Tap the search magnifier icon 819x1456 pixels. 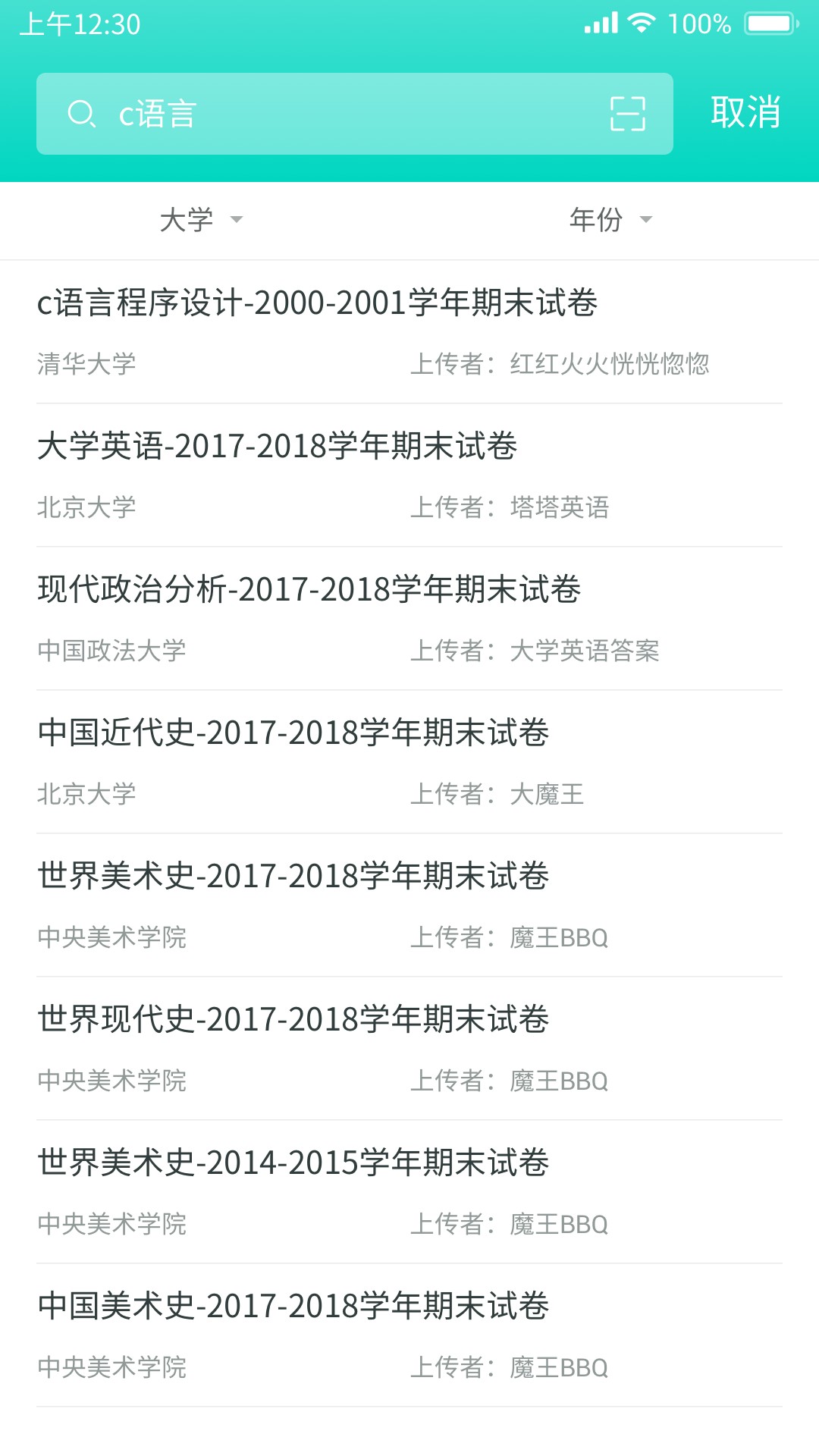pos(83,114)
